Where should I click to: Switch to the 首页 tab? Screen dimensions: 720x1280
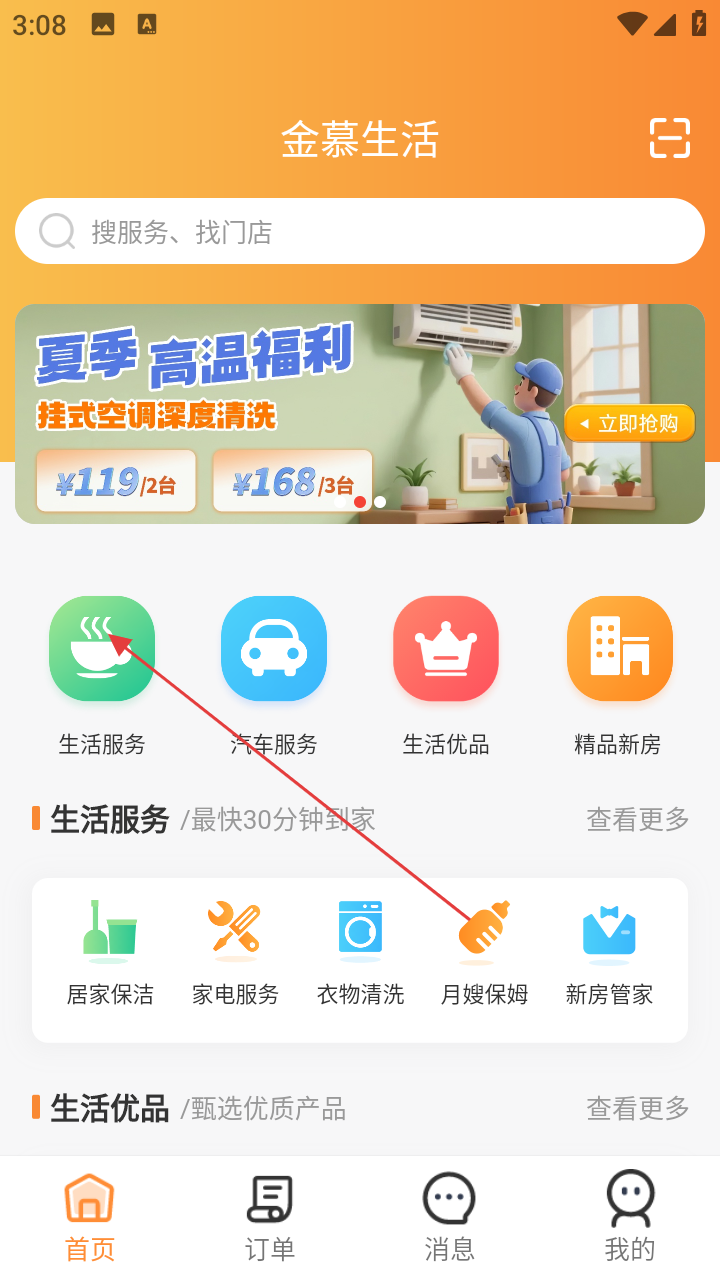click(x=90, y=1218)
